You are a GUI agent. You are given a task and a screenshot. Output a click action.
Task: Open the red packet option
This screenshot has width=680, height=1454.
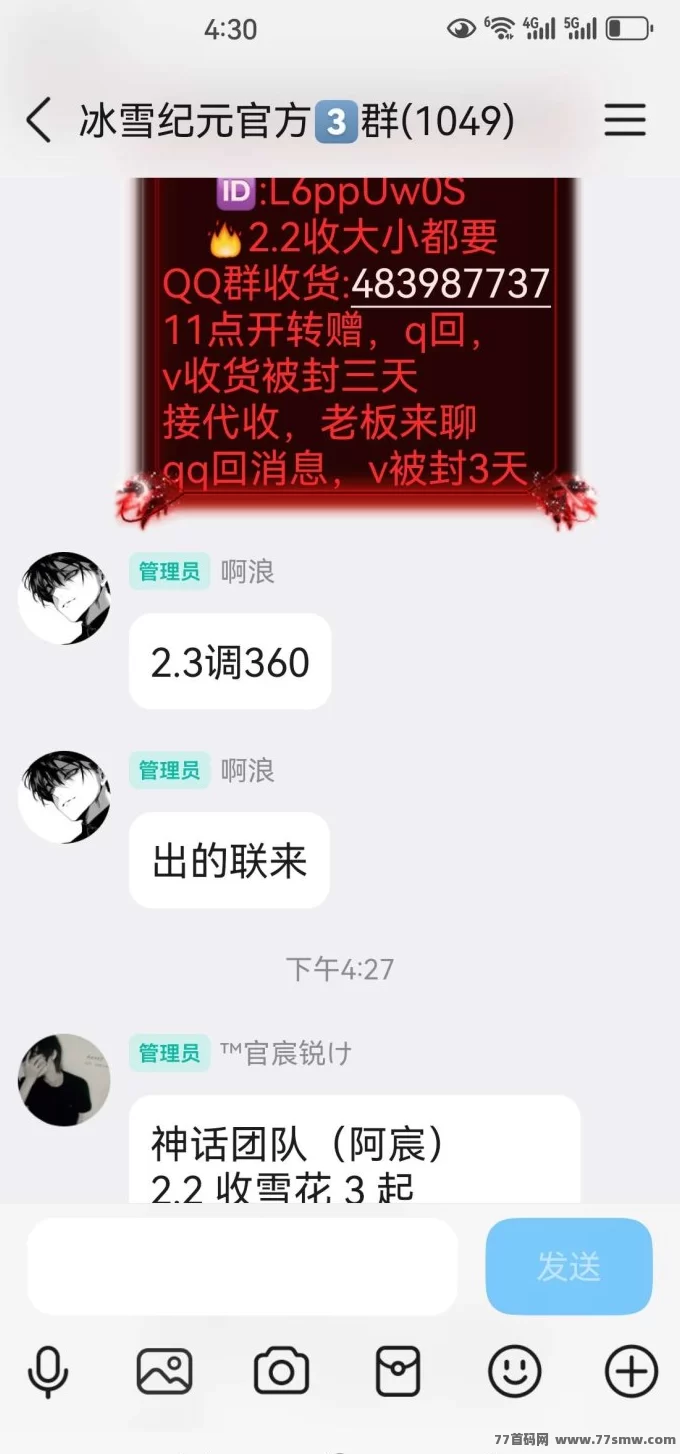click(398, 1371)
